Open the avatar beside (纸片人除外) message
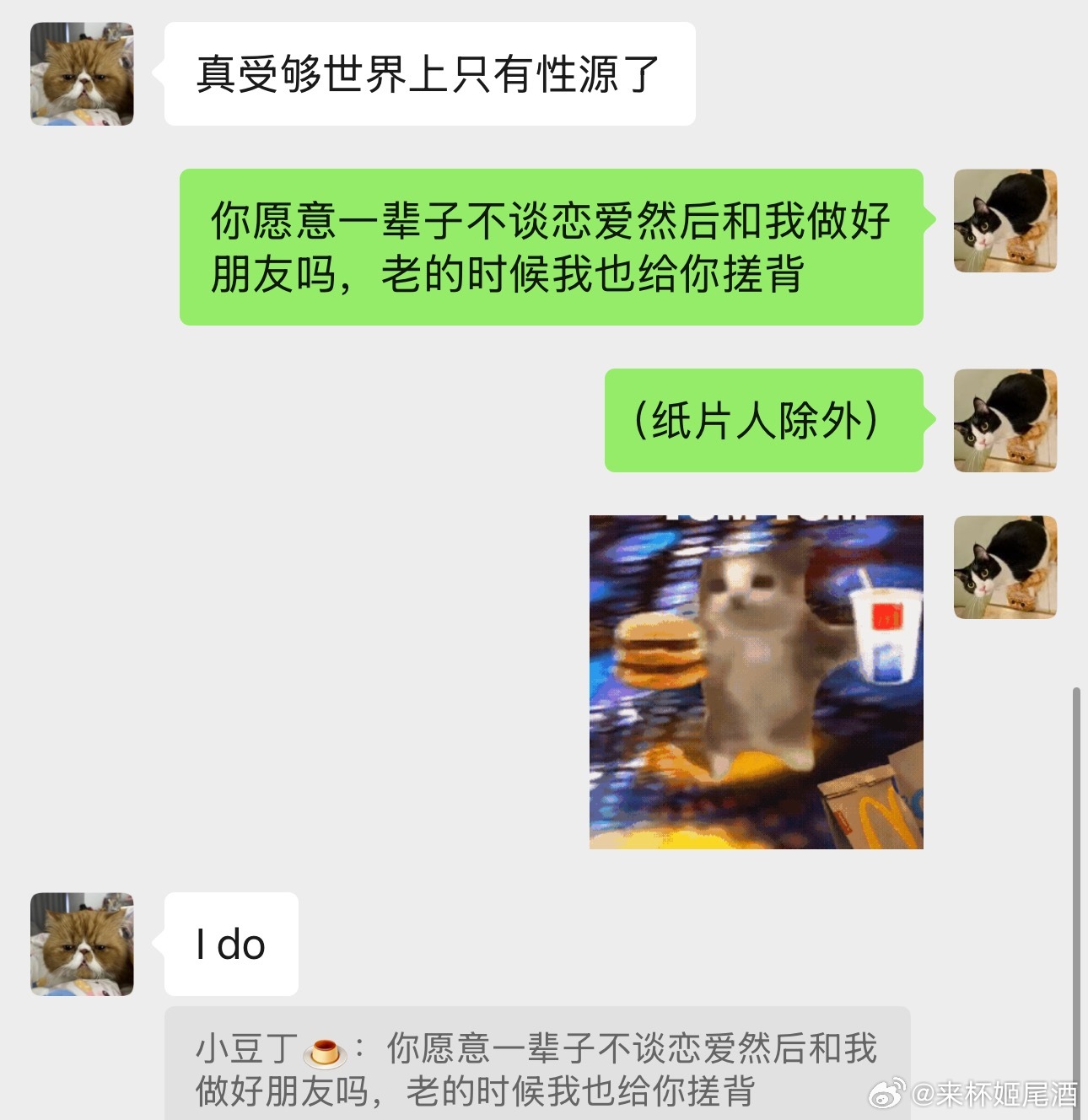 (1005, 420)
